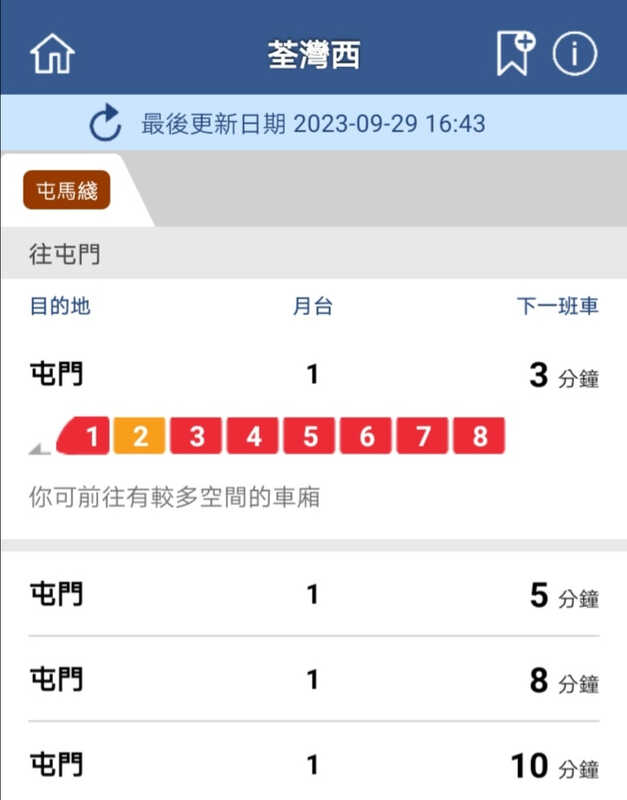Viewport: 627px width, 800px height.
Task: Refresh the train schedule update
Action: pyautogui.click(x=105, y=124)
